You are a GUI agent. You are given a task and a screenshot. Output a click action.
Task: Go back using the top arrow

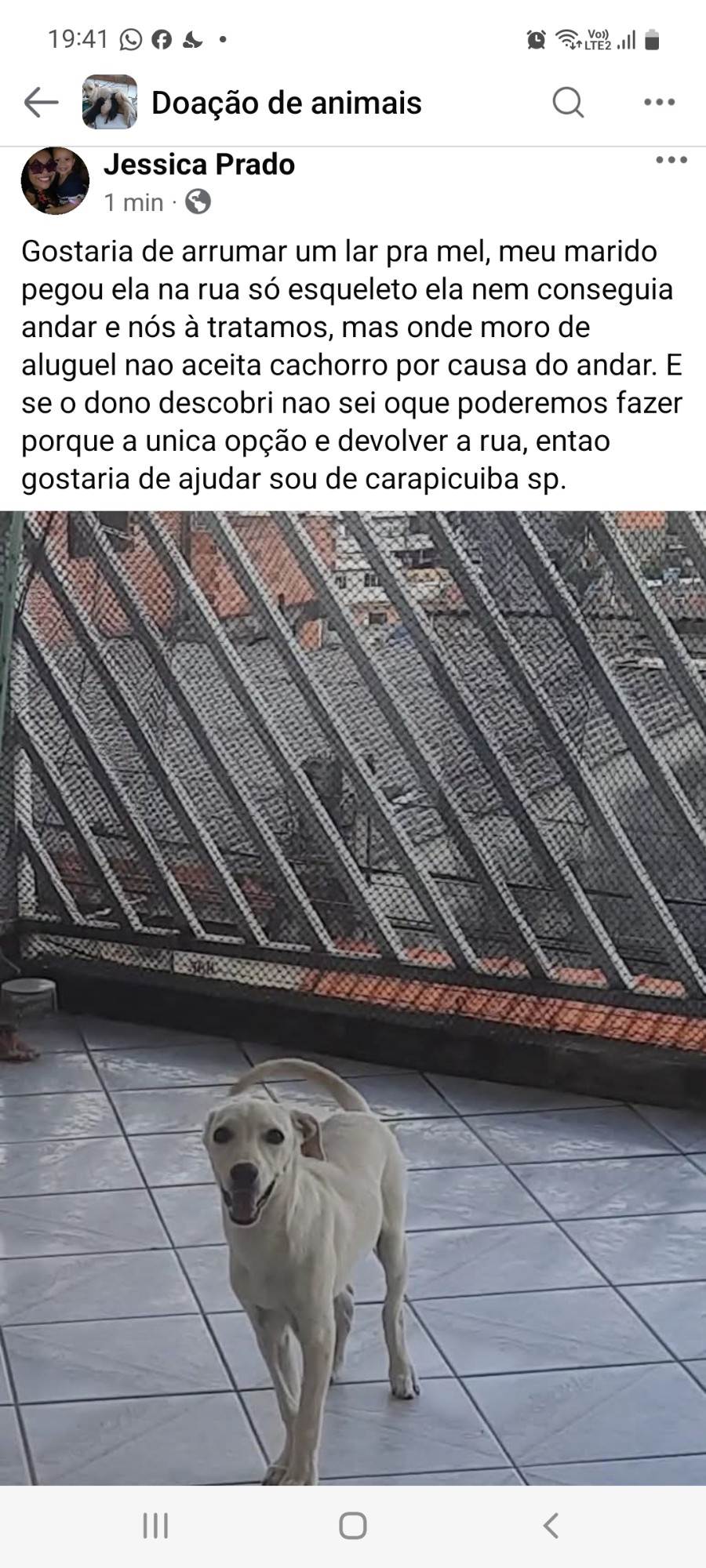(41, 103)
